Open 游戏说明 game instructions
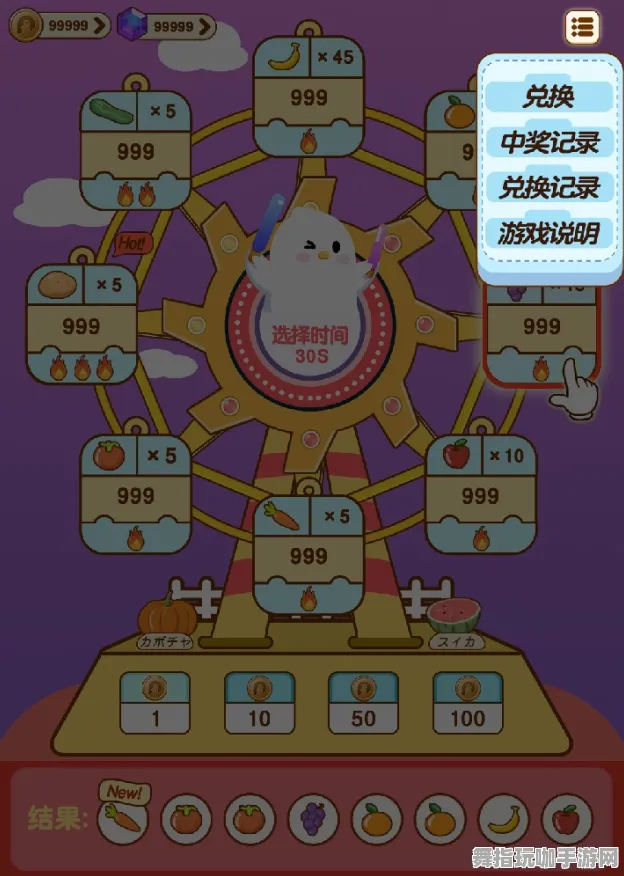Viewport: 624px width, 876px height. coord(548,234)
